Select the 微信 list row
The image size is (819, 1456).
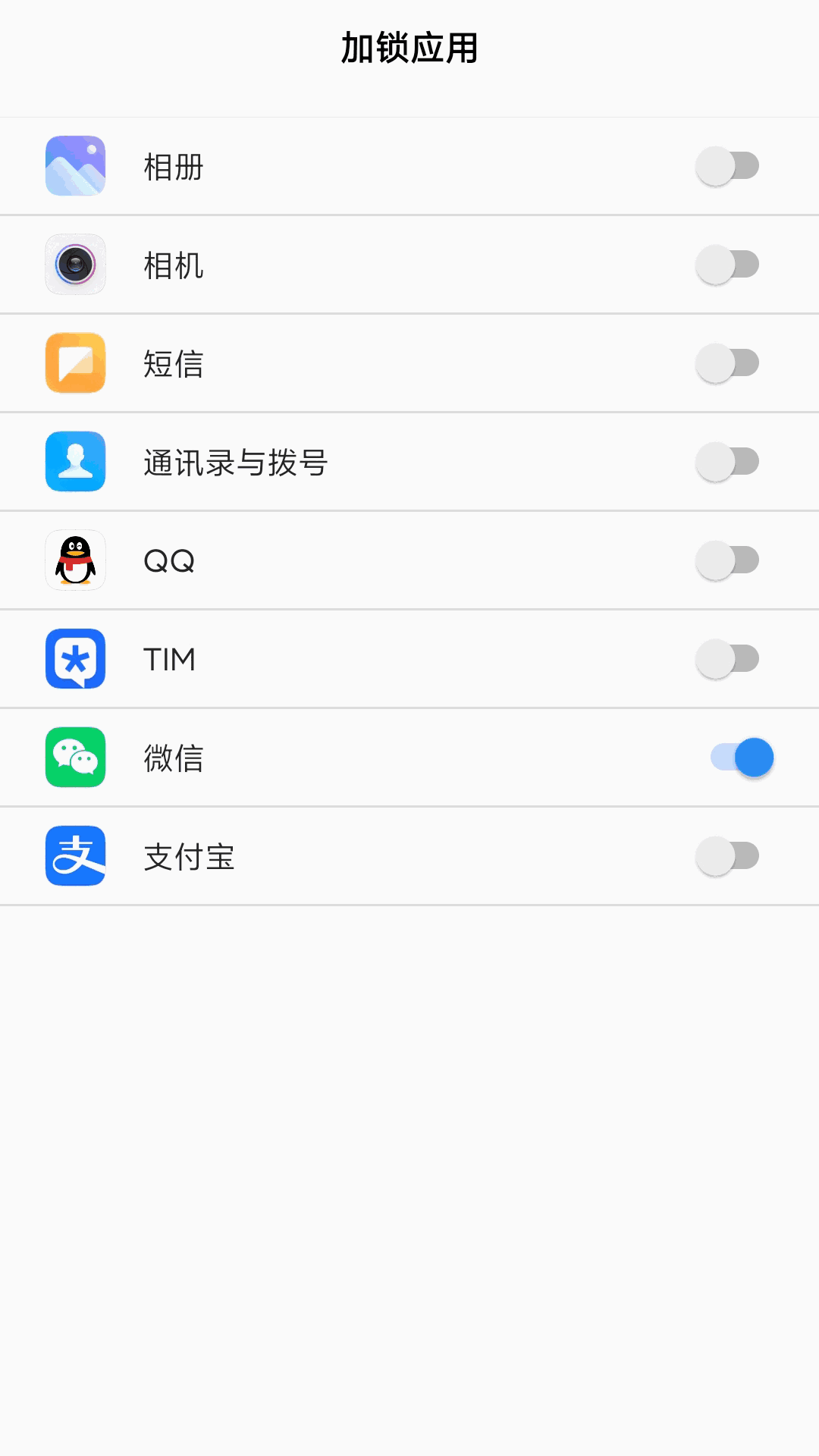tap(409, 758)
